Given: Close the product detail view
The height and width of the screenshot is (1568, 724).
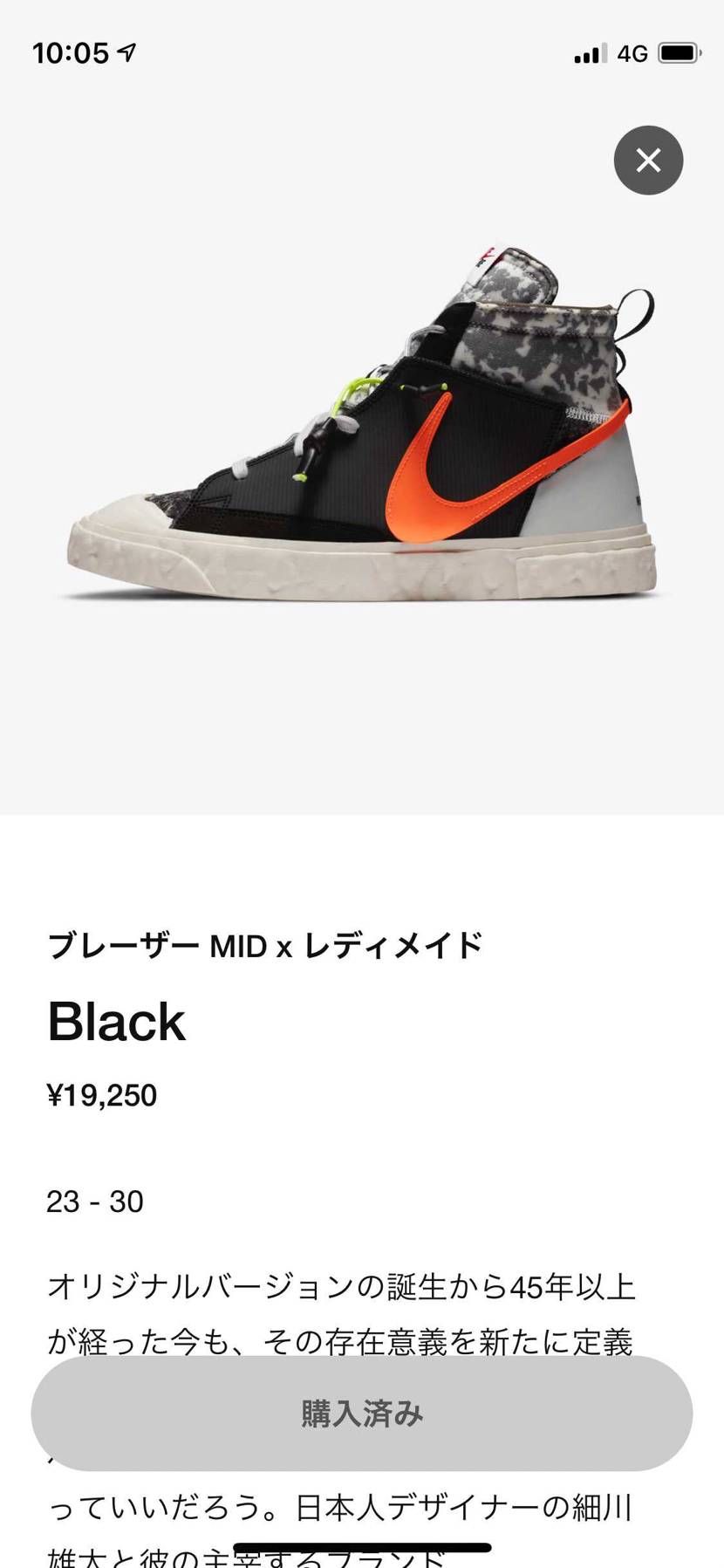Looking at the screenshot, I should pyautogui.click(x=648, y=161).
